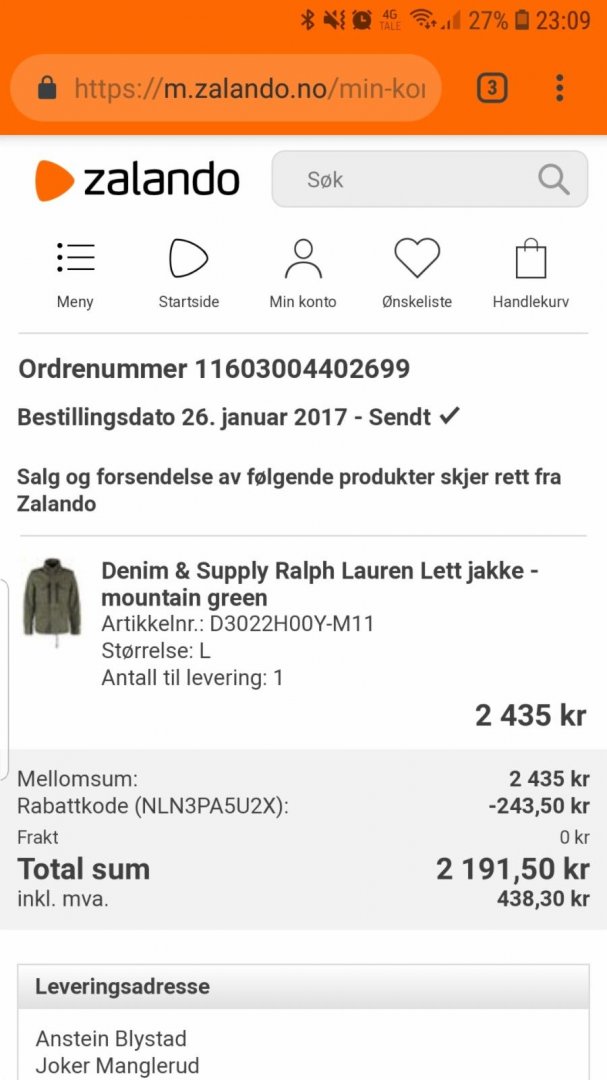Open the Ralph Lauren jacket product image
The width and height of the screenshot is (607, 1080).
click(x=52, y=600)
